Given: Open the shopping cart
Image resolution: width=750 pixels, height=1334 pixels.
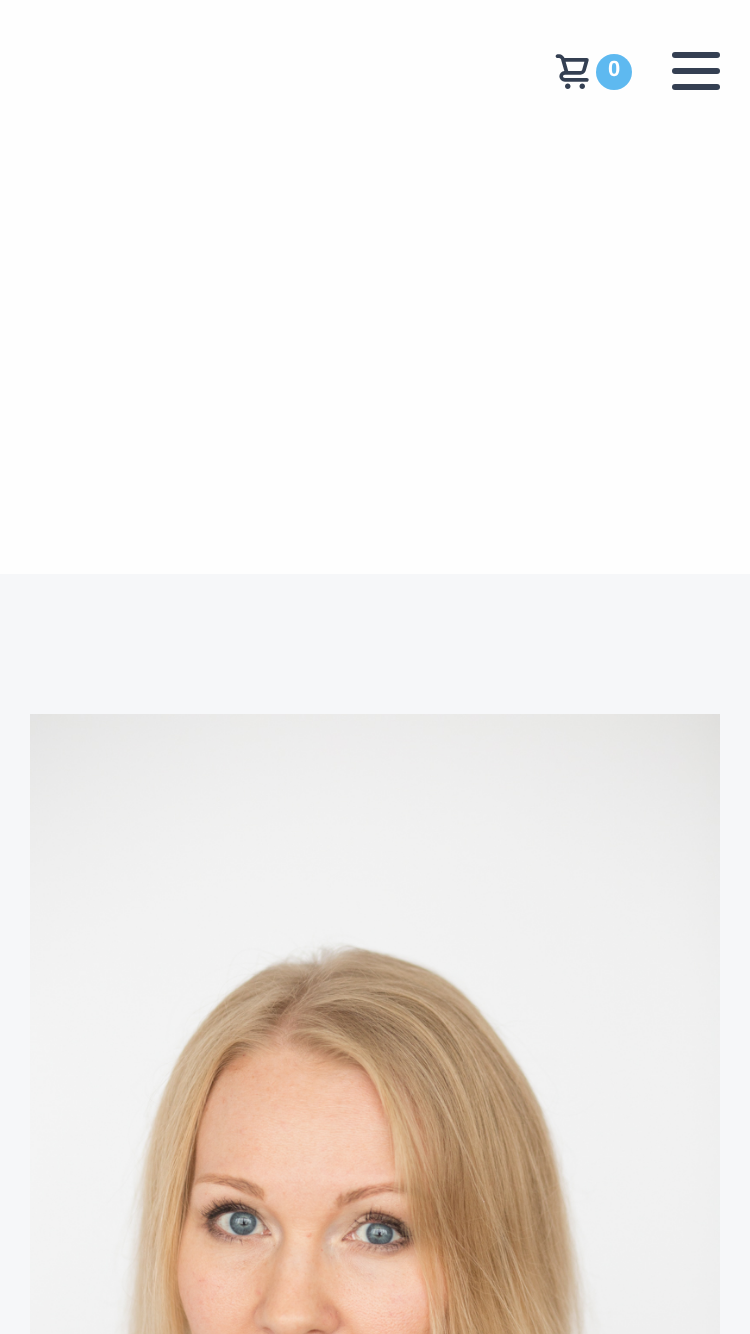Looking at the screenshot, I should [593, 72].
